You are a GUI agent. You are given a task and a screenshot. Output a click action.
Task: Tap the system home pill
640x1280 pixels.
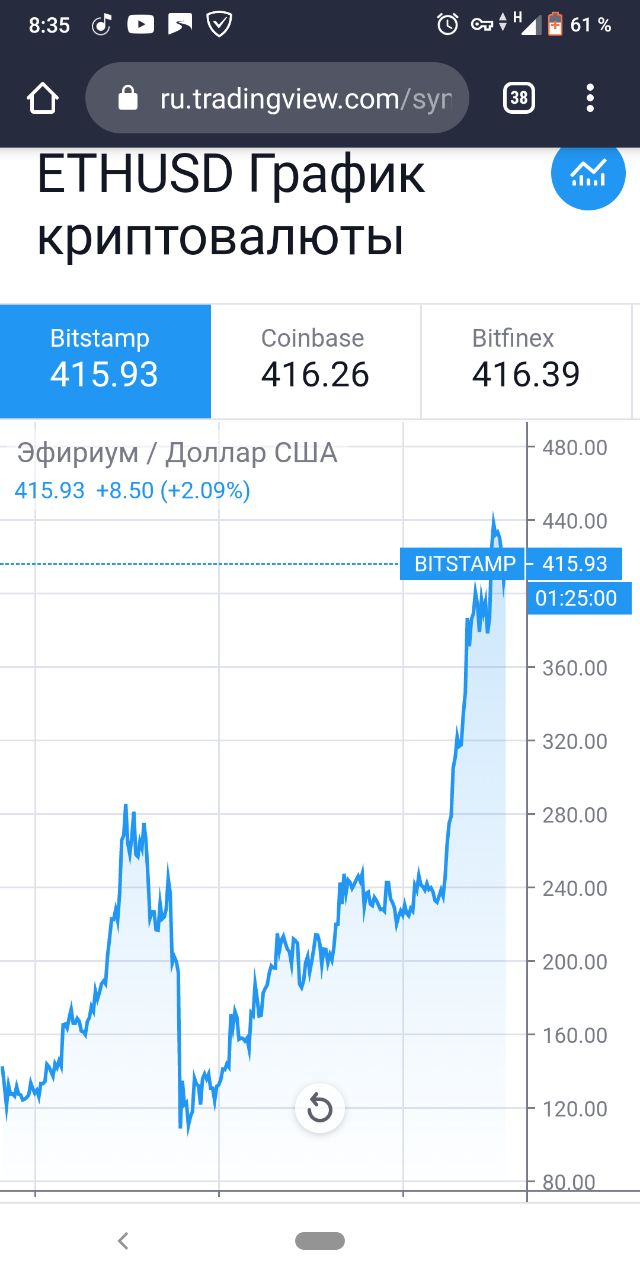(320, 1241)
